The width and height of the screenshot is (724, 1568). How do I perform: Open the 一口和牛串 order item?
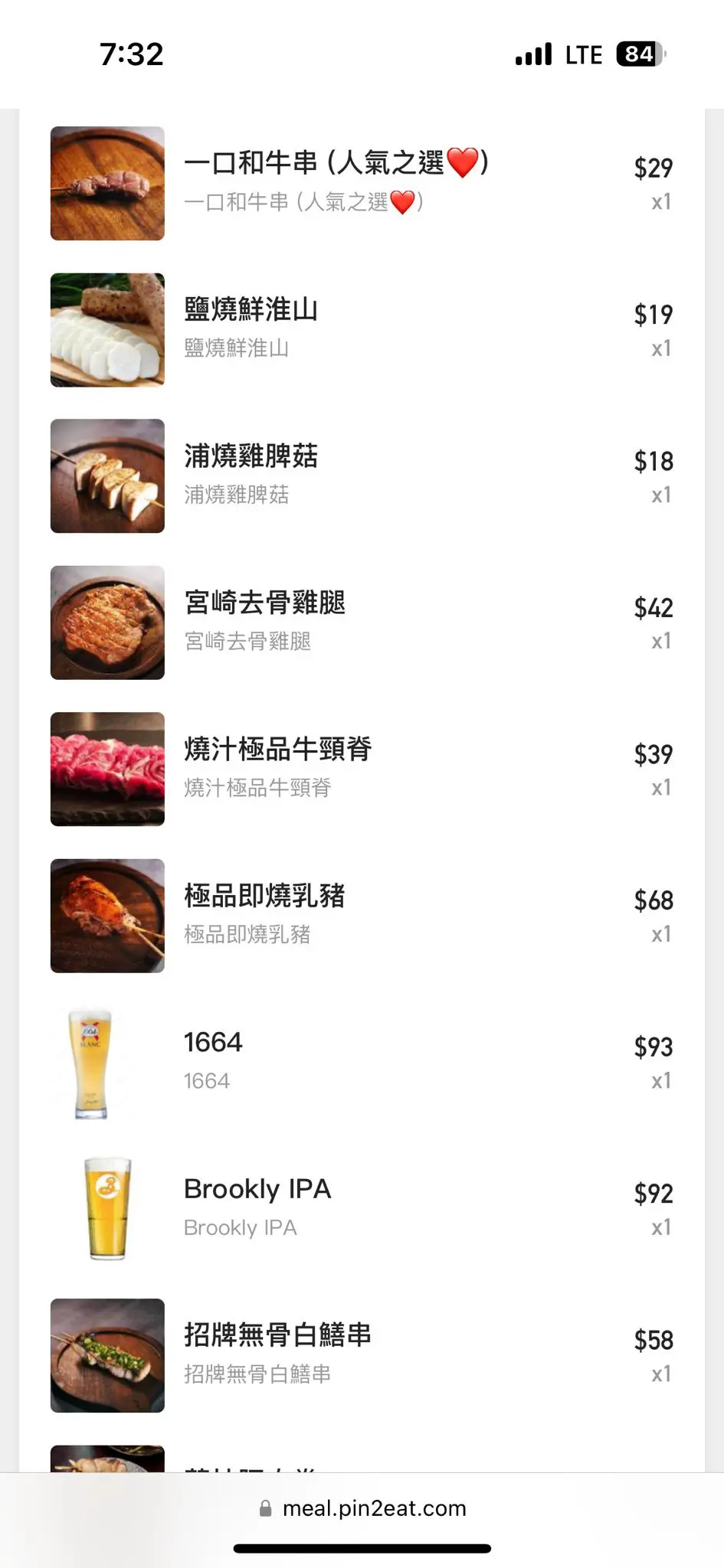[336, 163]
